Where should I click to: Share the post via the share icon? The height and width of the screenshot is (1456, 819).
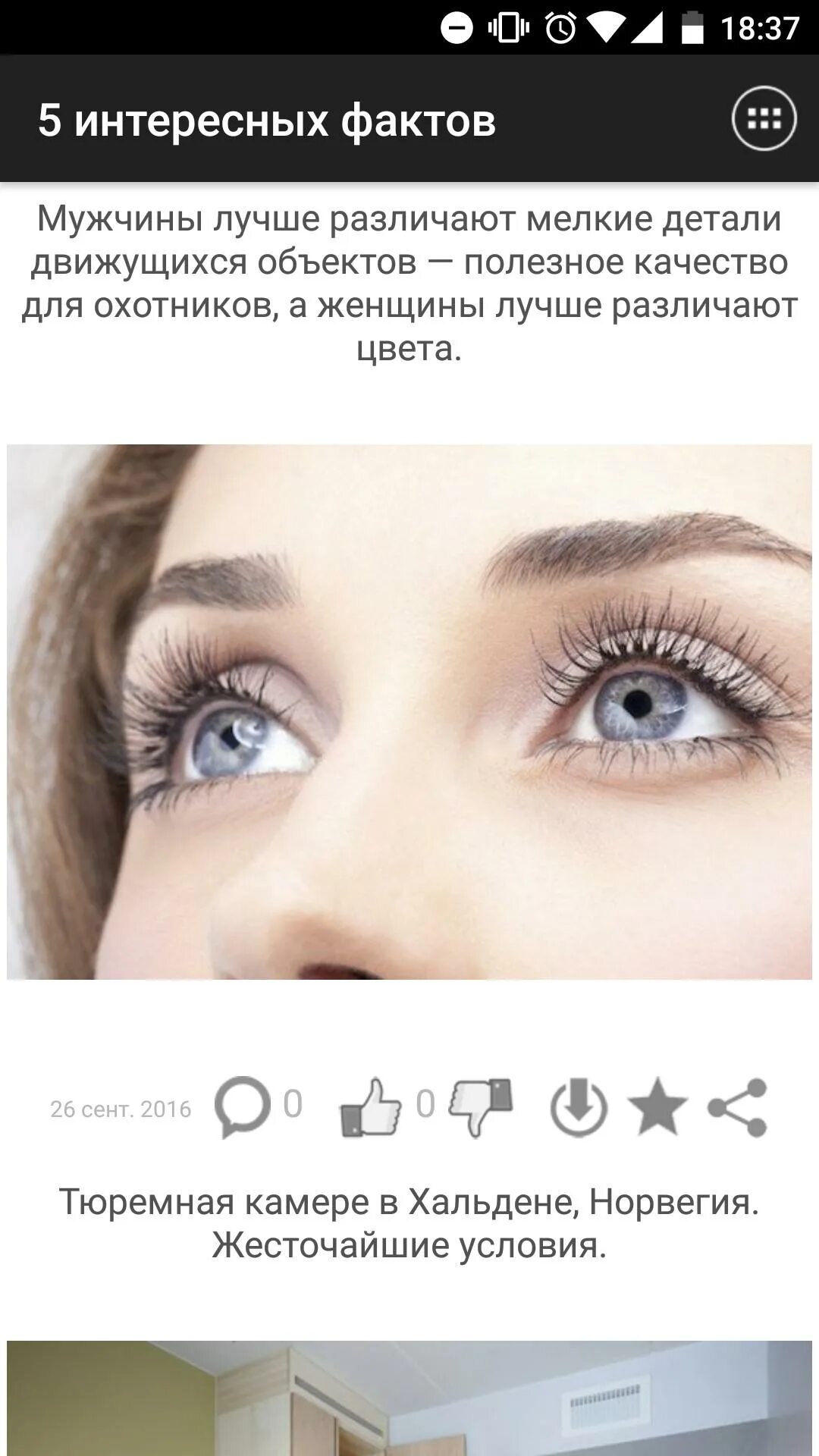pos(738,1107)
